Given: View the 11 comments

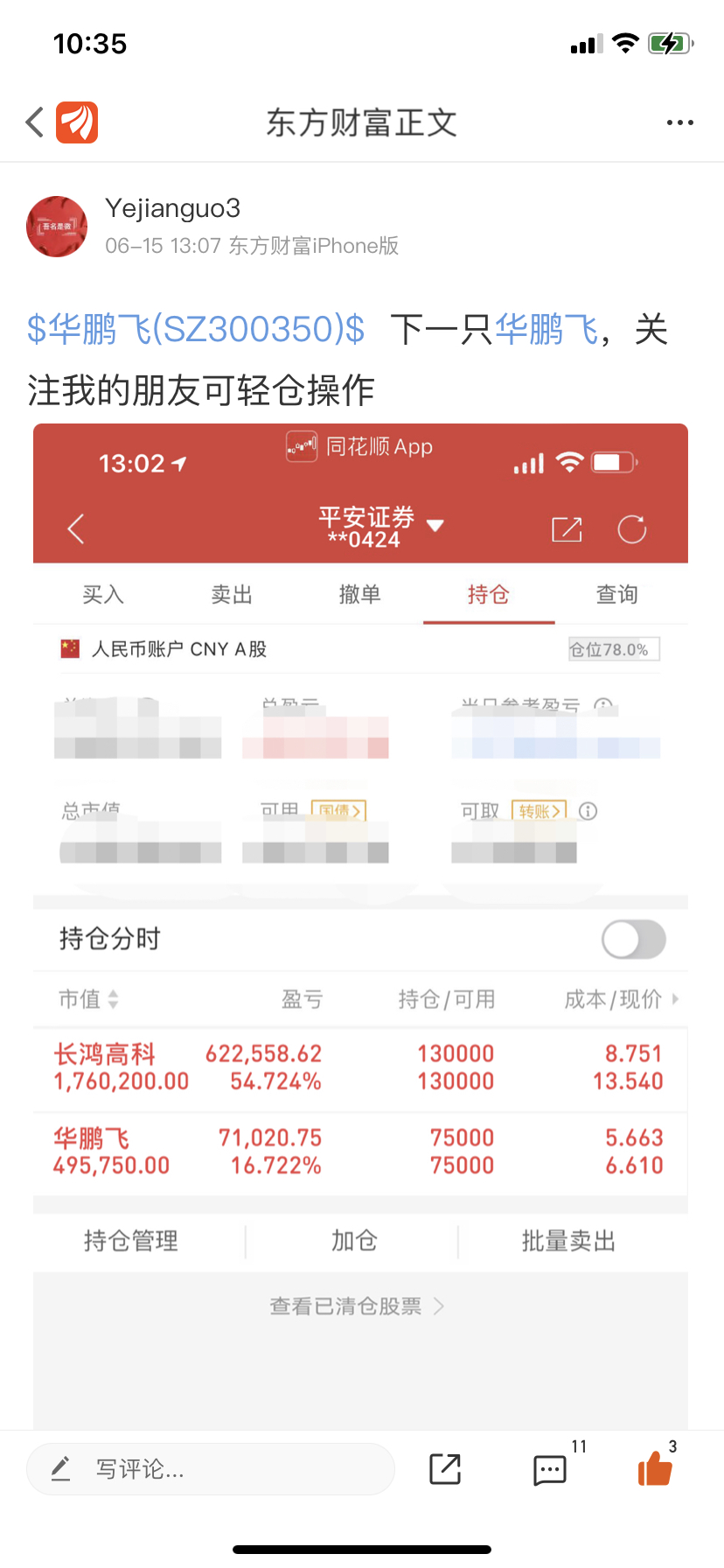Looking at the screenshot, I should click(551, 1469).
